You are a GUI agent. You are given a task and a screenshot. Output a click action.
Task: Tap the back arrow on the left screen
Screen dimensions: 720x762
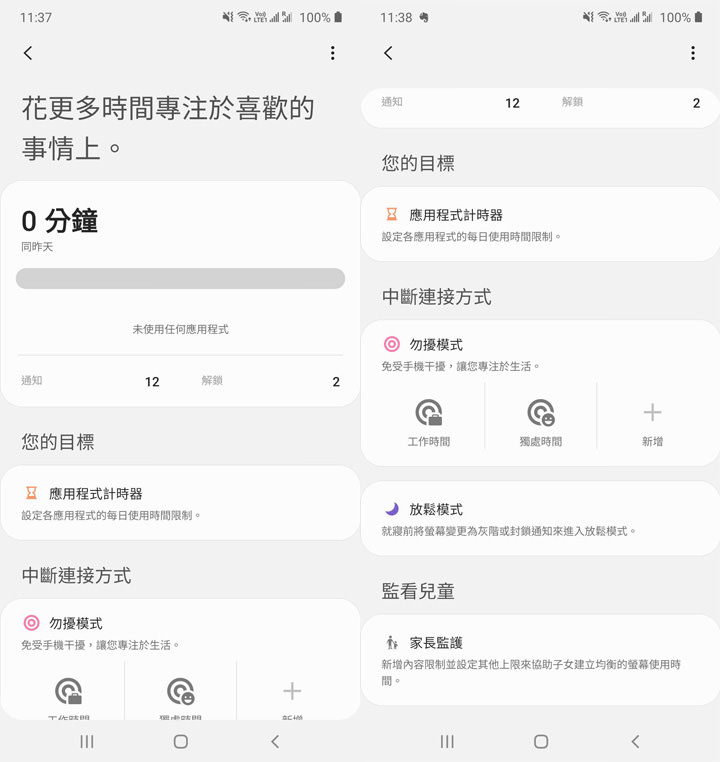pos(28,53)
